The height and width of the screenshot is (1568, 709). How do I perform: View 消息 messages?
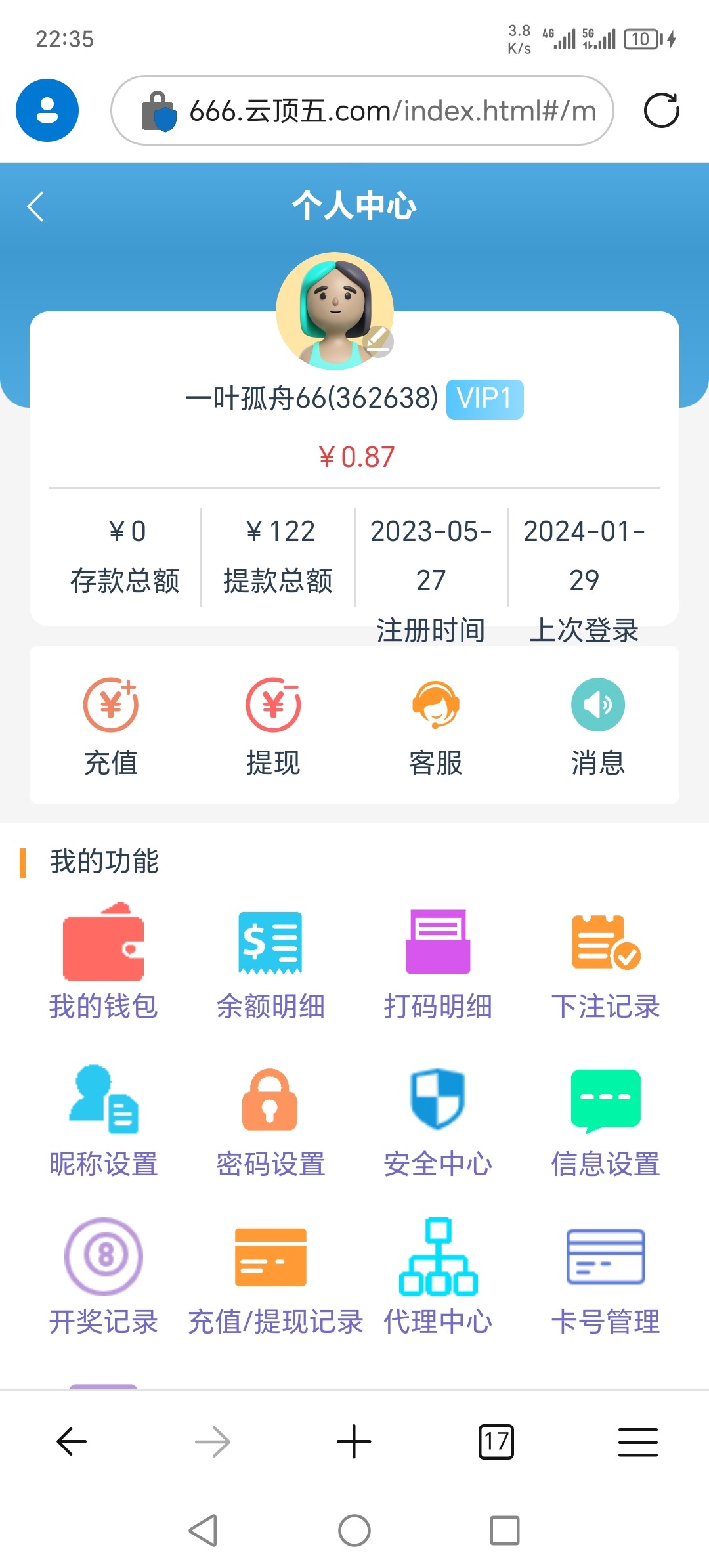pyautogui.click(x=597, y=726)
